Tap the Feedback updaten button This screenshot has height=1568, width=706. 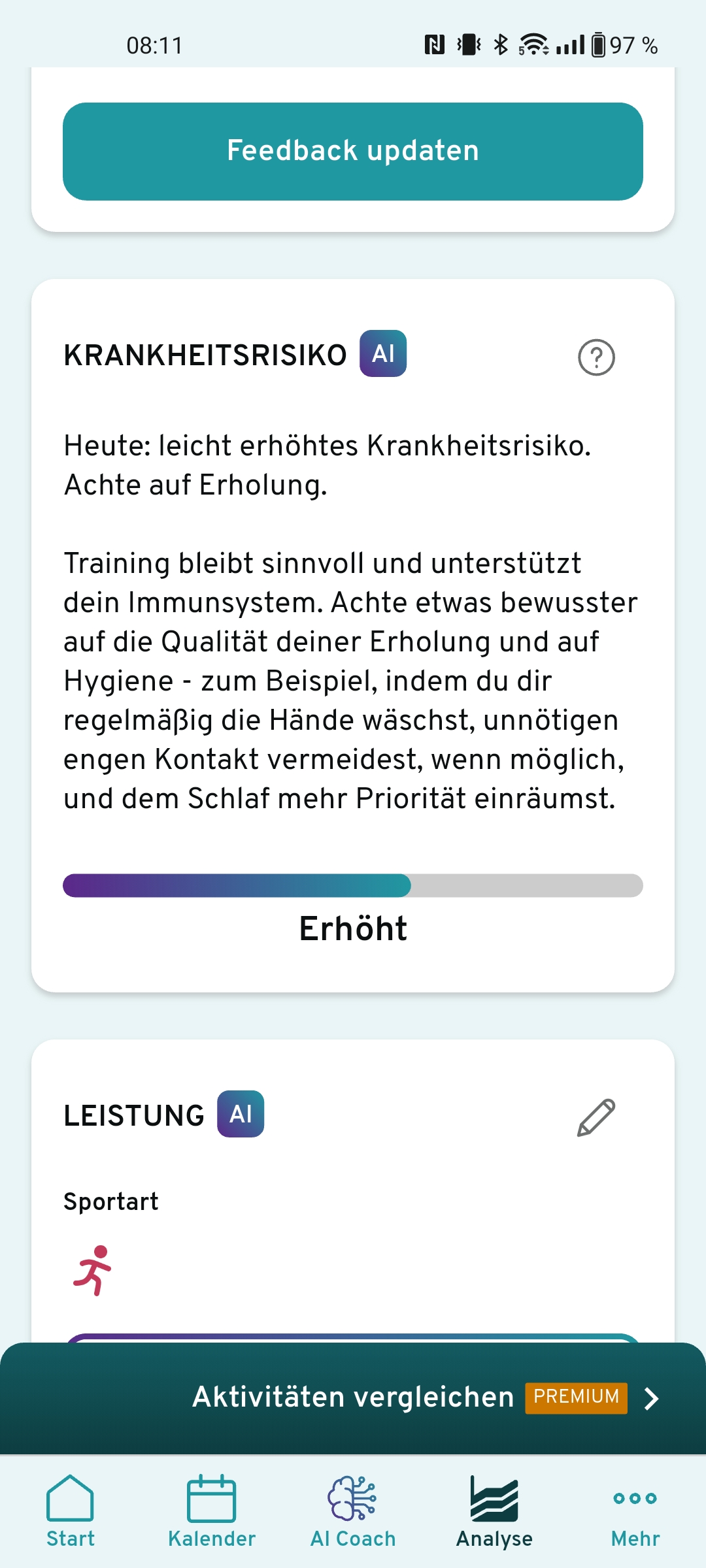coord(353,151)
